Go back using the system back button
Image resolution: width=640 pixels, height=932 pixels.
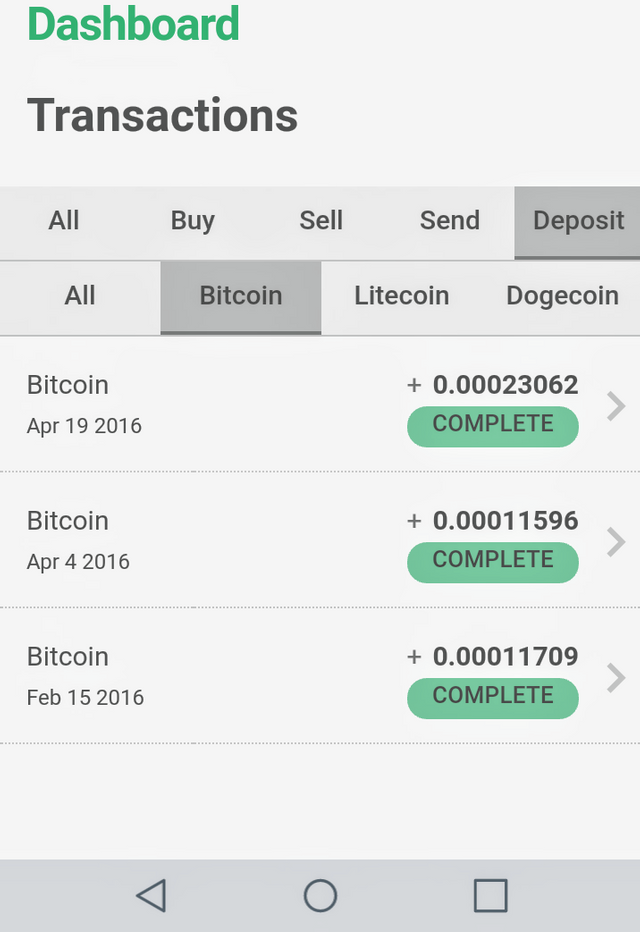151,895
